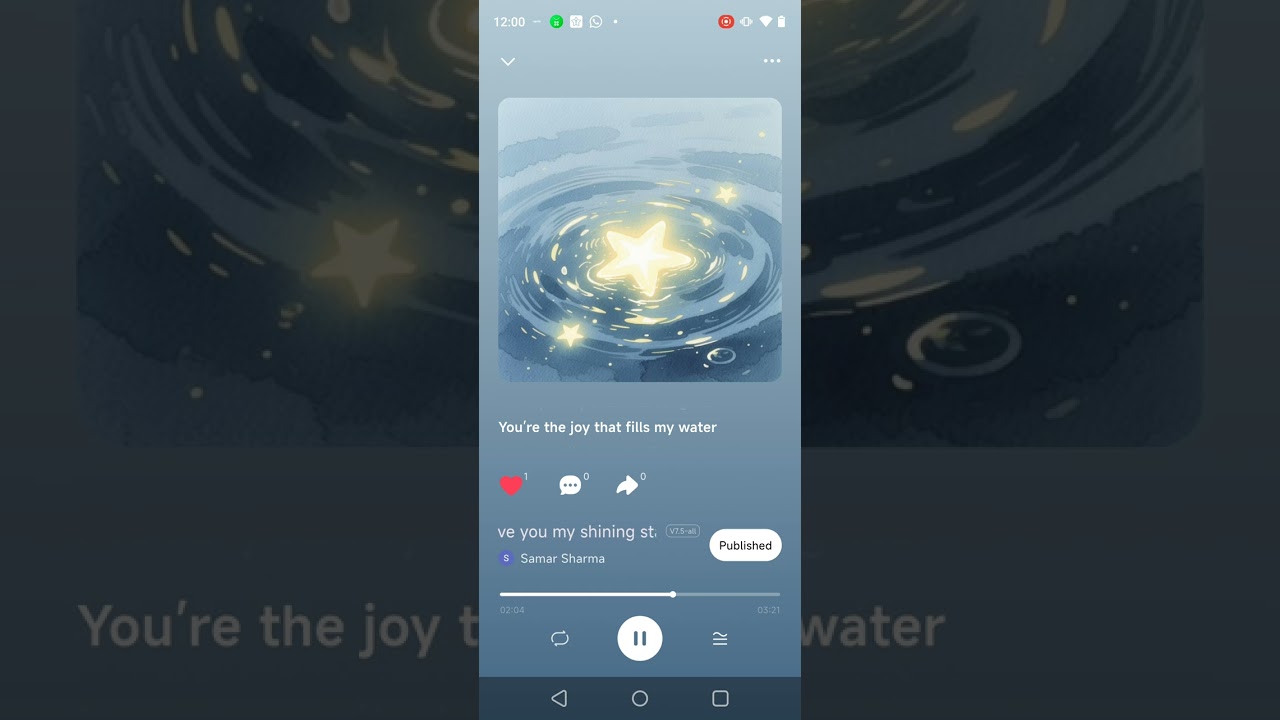Image resolution: width=1280 pixels, height=720 pixels.
Task: Pause the playing song
Action: click(x=640, y=638)
